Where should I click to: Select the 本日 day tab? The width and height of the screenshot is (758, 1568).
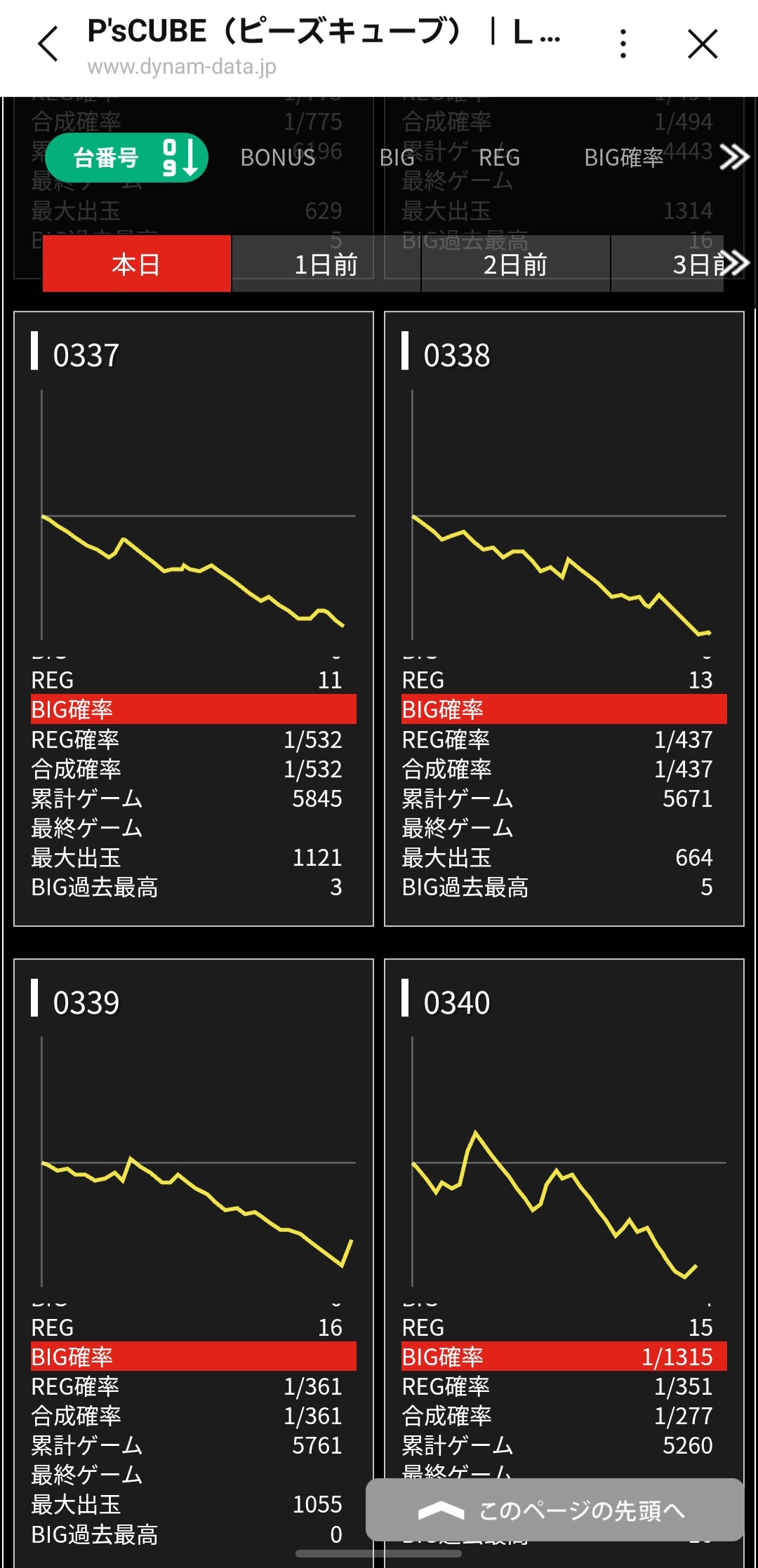pyautogui.click(x=137, y=264)
